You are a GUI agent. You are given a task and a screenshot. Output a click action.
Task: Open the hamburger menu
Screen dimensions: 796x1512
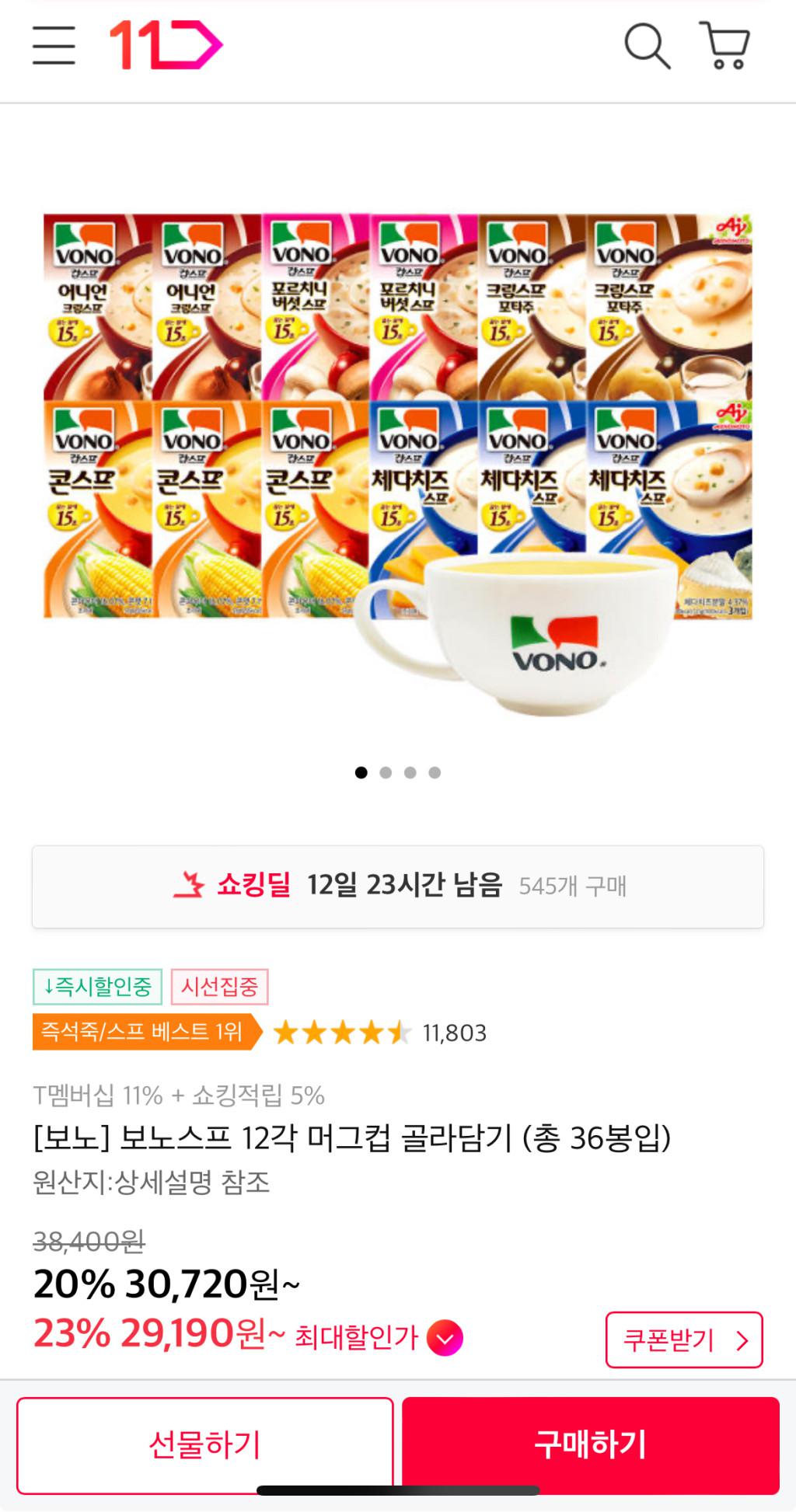[x=54, y=46]
